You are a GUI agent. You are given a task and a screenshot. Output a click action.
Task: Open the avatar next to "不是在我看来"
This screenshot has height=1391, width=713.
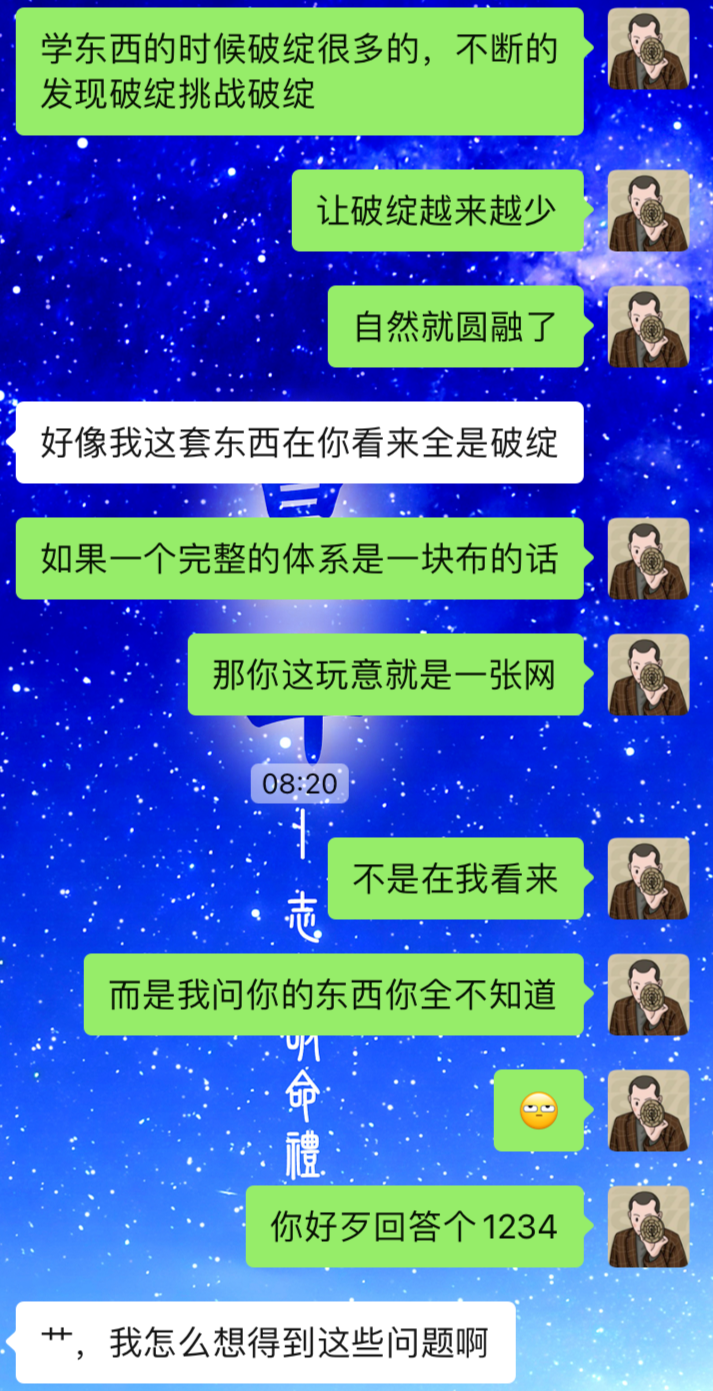(648, 878)
